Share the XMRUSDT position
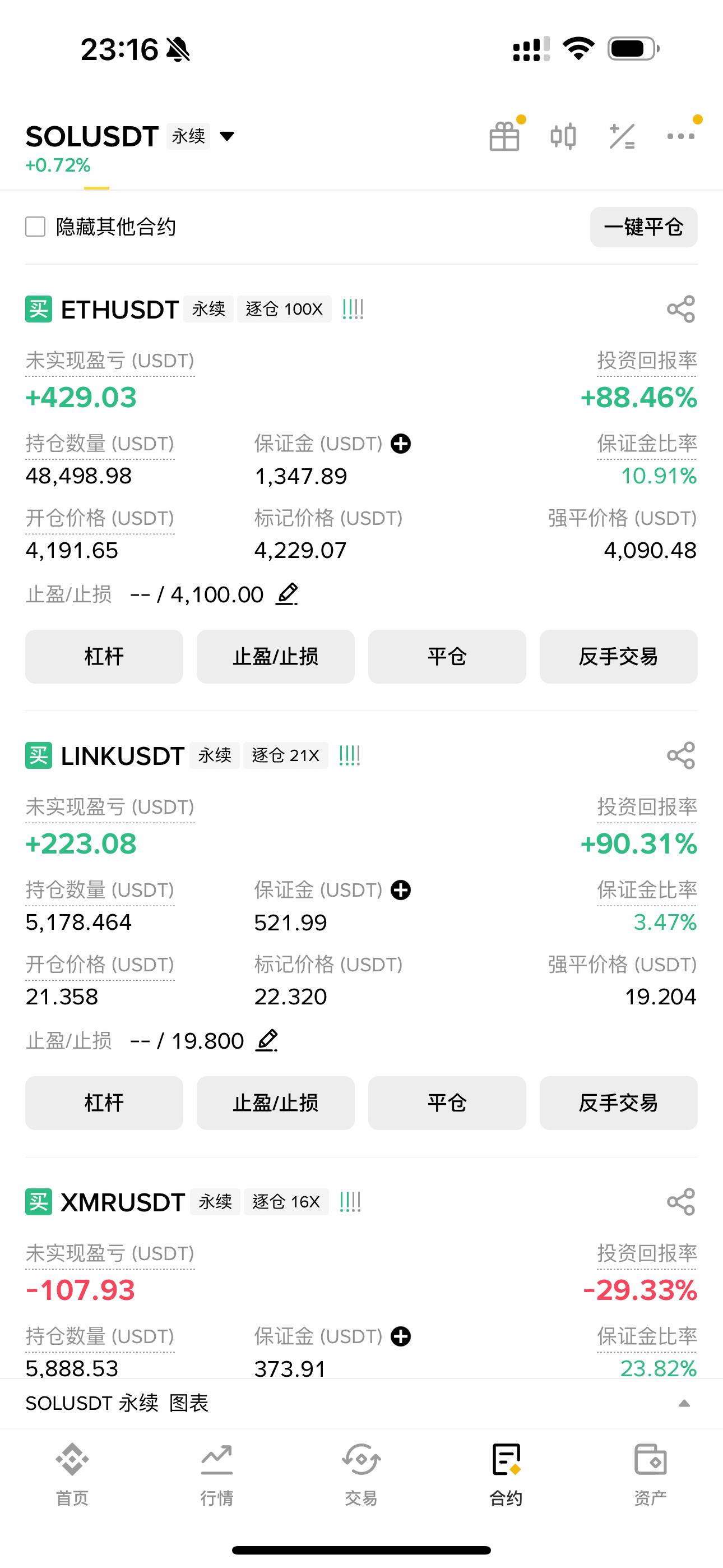Screen dimensions: 723x1568 click(680, 1202)
